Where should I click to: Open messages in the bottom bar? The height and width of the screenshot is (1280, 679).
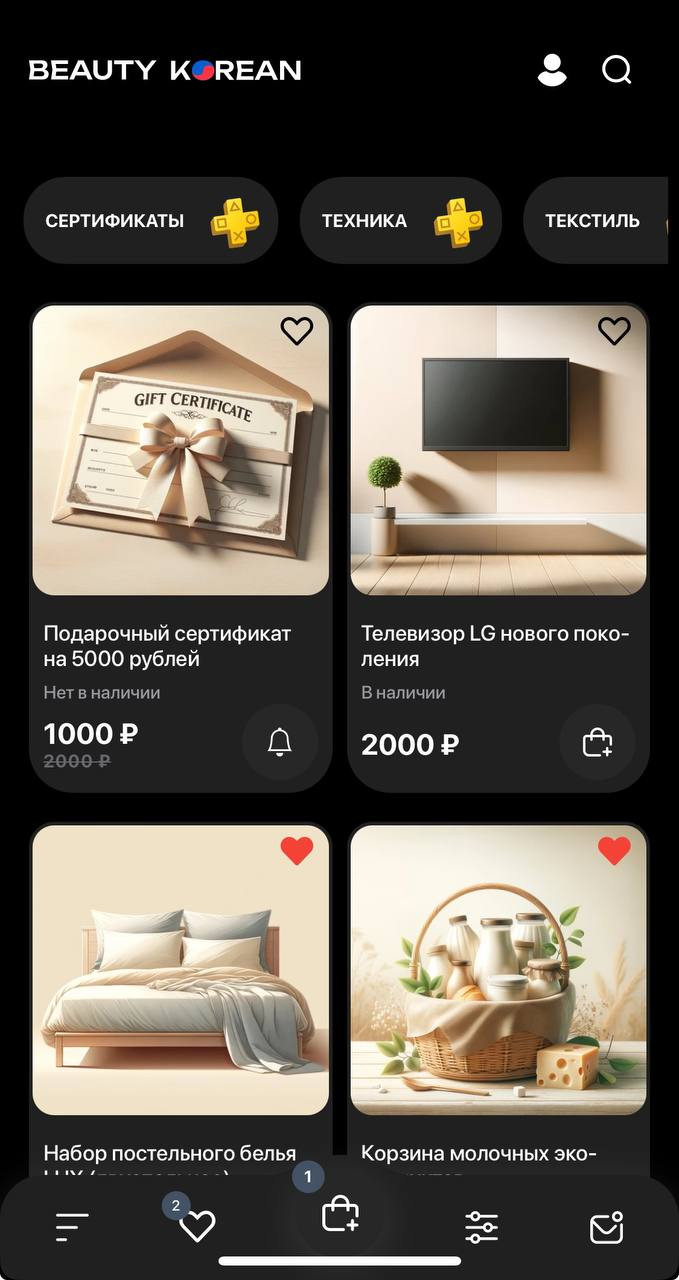(x=607, y=1227)
